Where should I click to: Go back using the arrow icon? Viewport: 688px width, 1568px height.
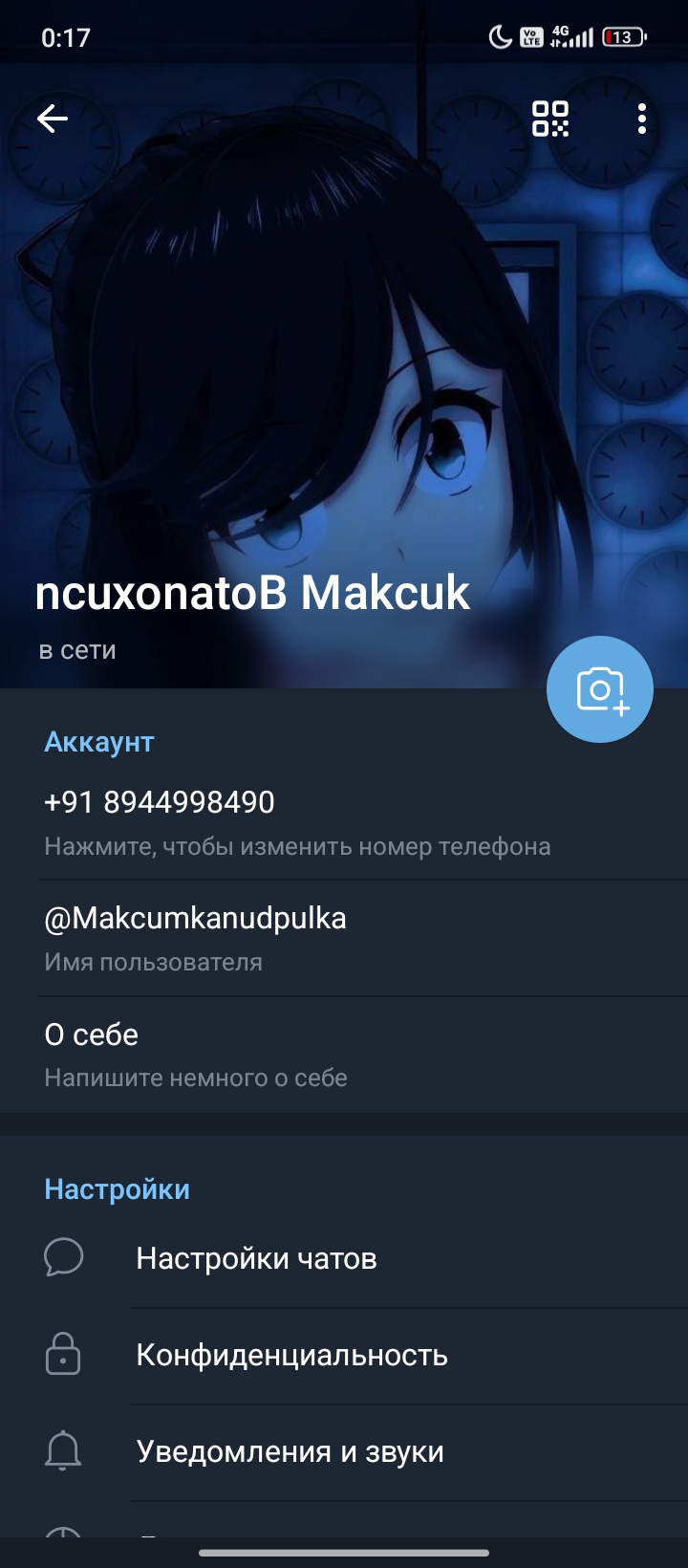[x=53, y=119]
